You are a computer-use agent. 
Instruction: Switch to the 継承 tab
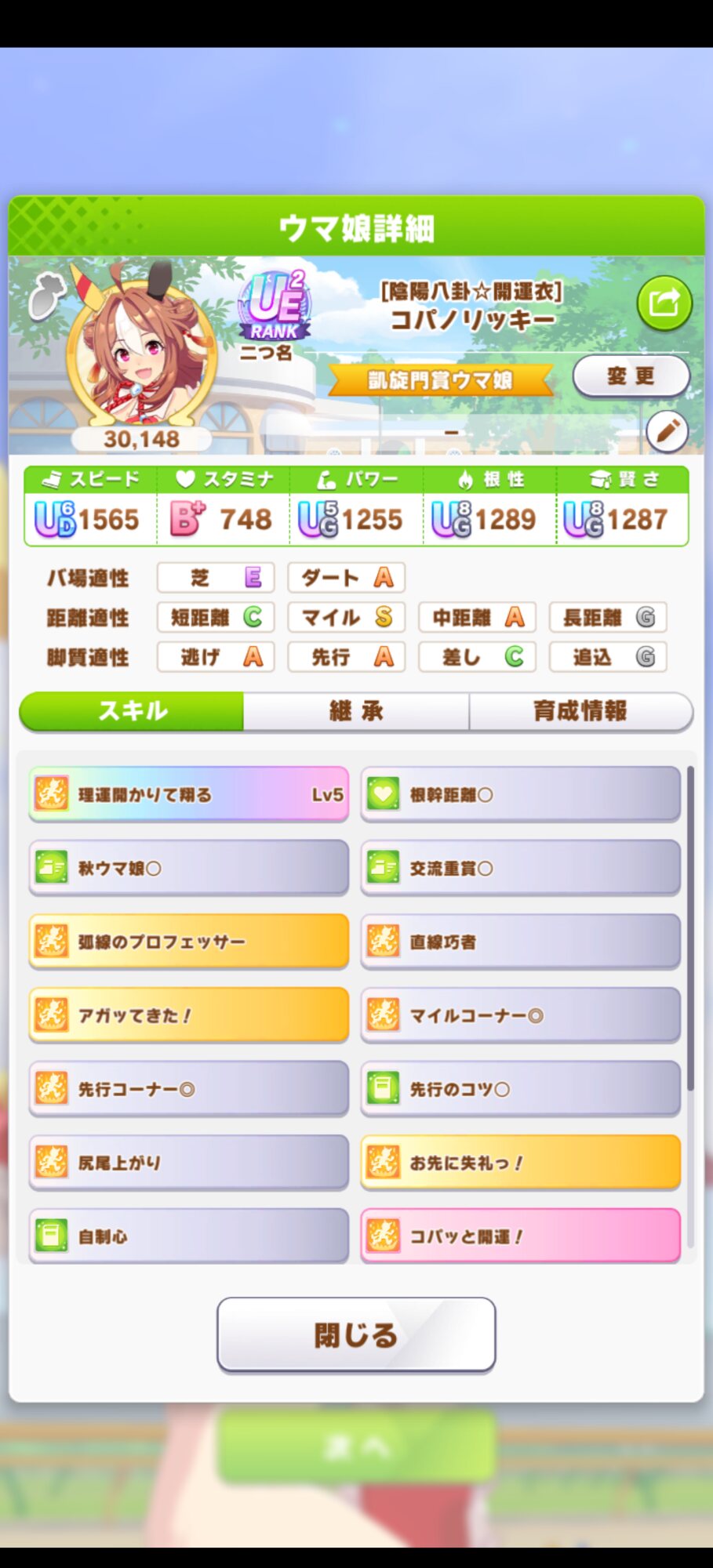[x=356, y=711]
